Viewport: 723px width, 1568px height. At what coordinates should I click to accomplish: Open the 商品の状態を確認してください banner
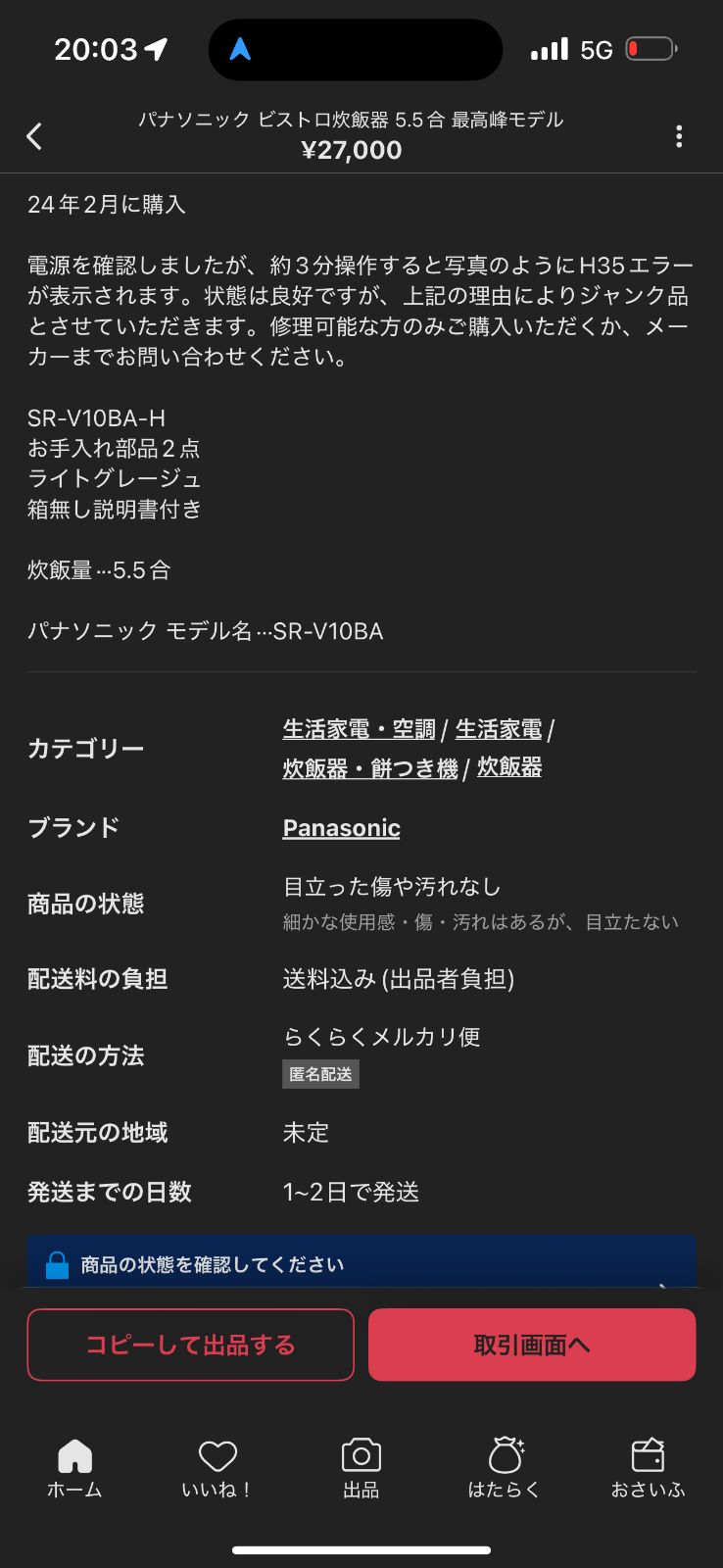point(361,1264)
